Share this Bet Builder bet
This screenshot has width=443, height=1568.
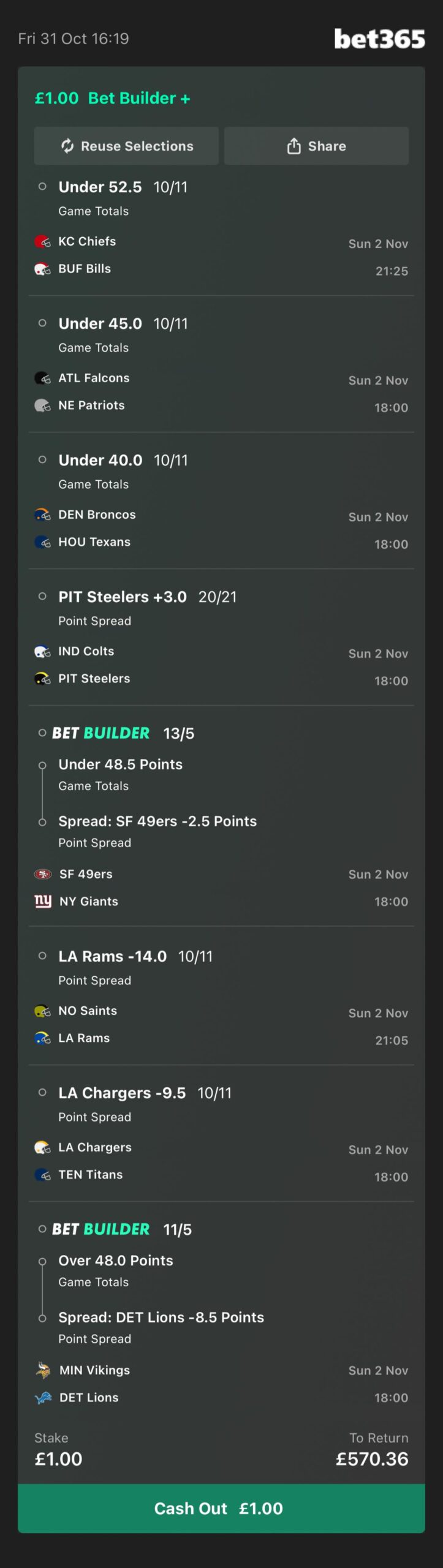pyautogui.click(x=316, y=146)
